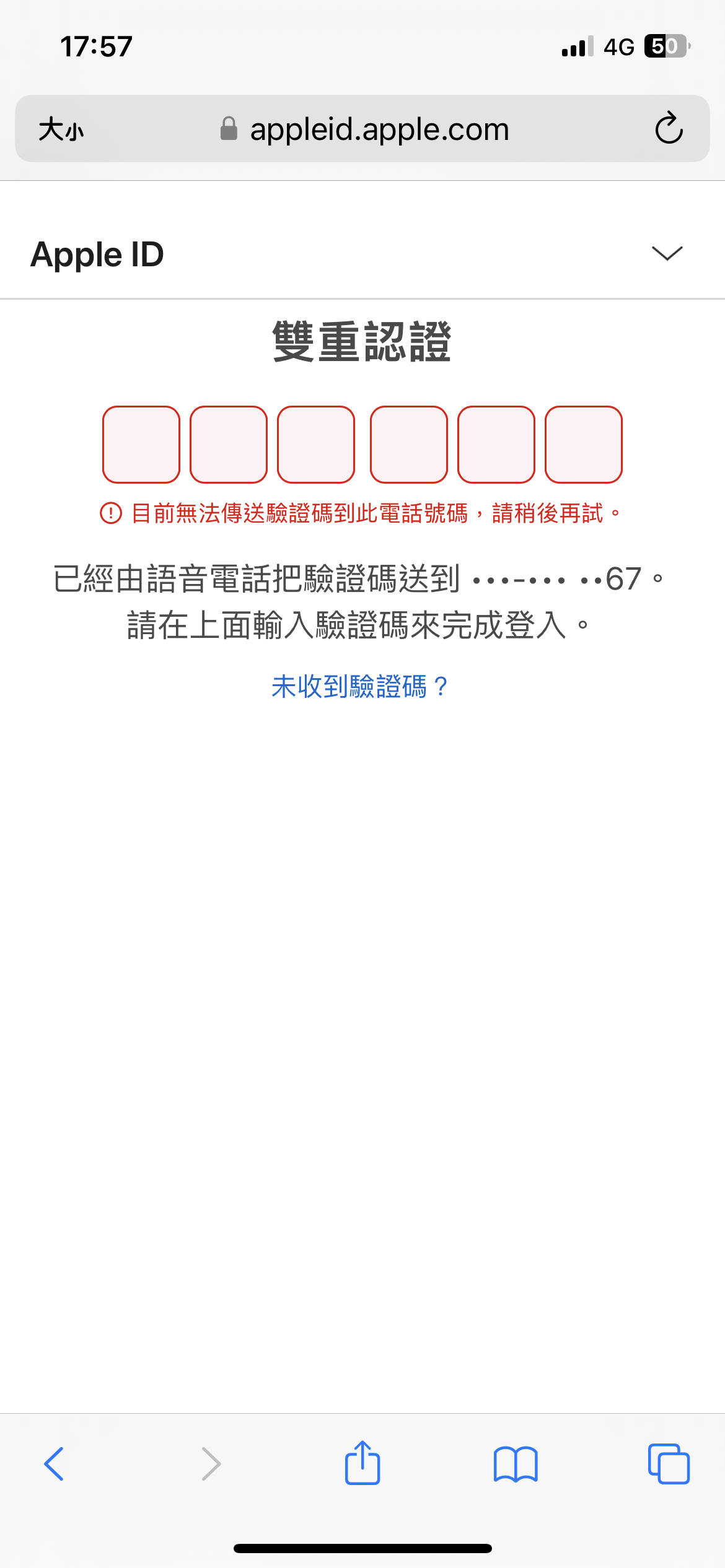Focus the fifth verification code box
The height and width of the screenshot is (1568, 725).
click(x=496, y=445)
